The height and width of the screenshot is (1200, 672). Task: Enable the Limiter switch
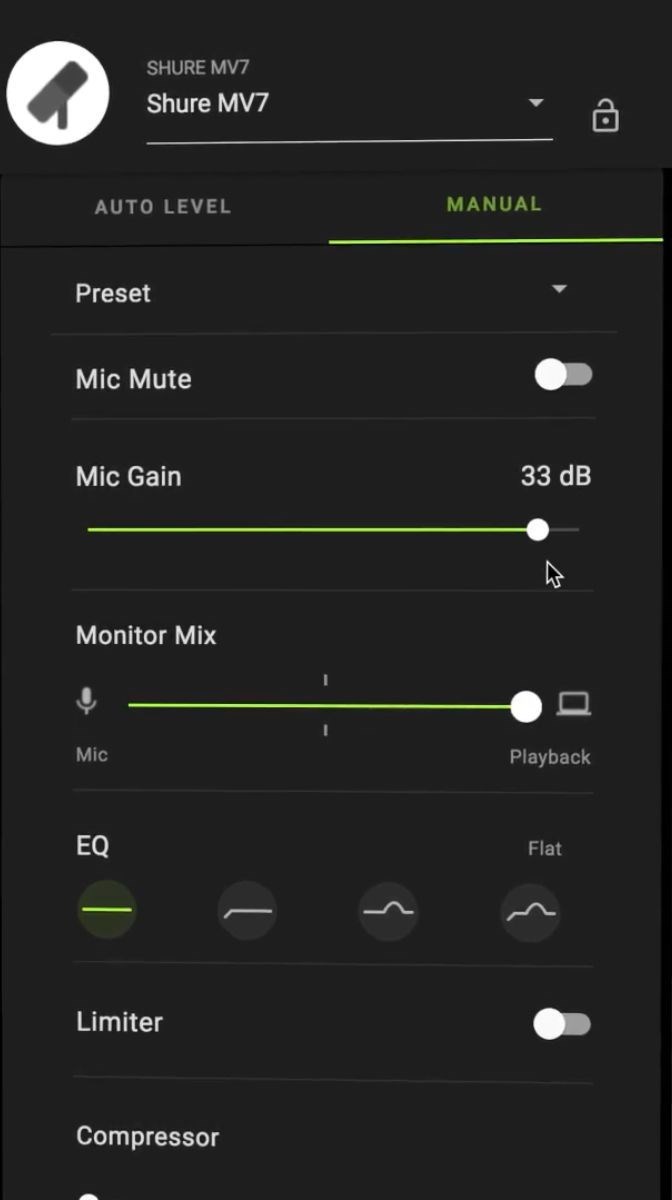[x=562, y=1024]
